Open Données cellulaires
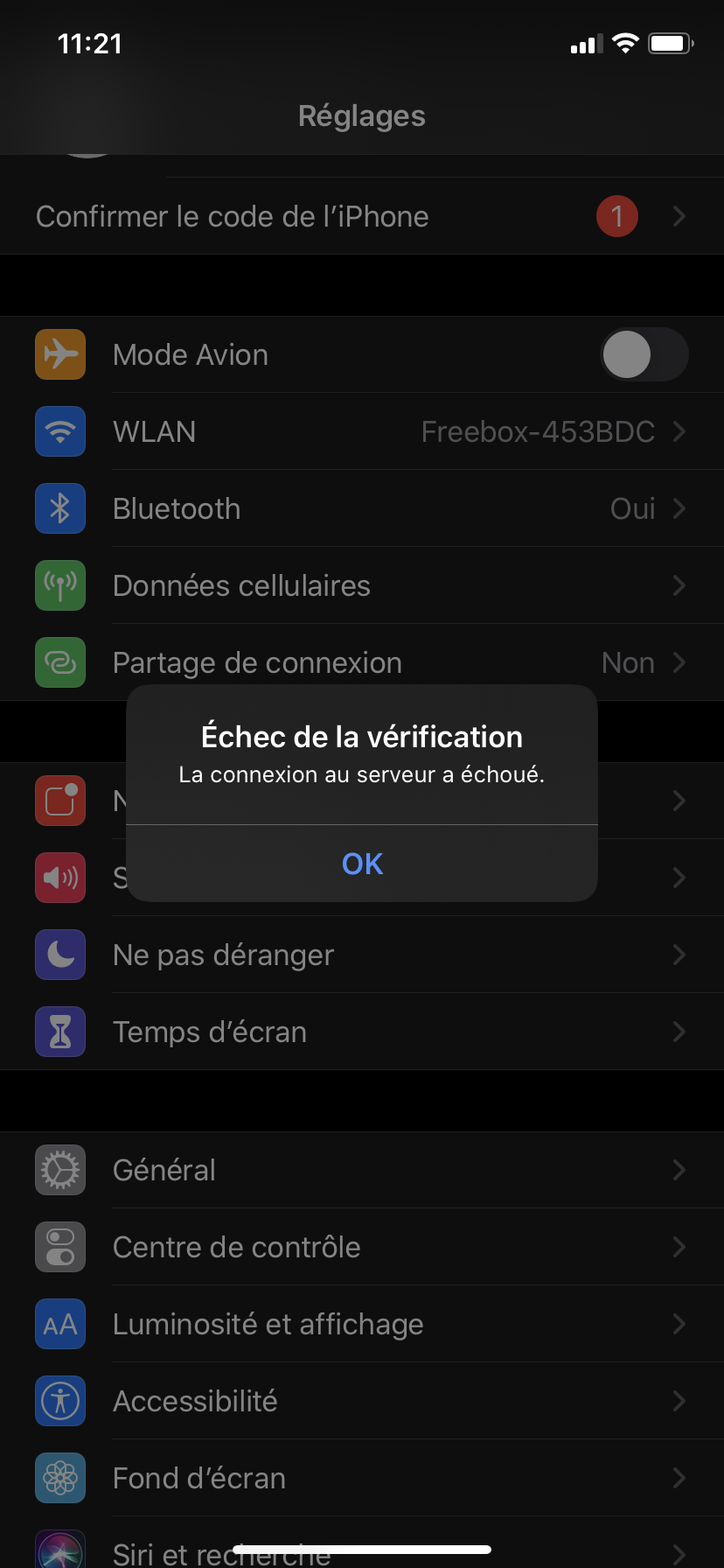The width and height of the screenshot is (724, 1568). point(362,585)
